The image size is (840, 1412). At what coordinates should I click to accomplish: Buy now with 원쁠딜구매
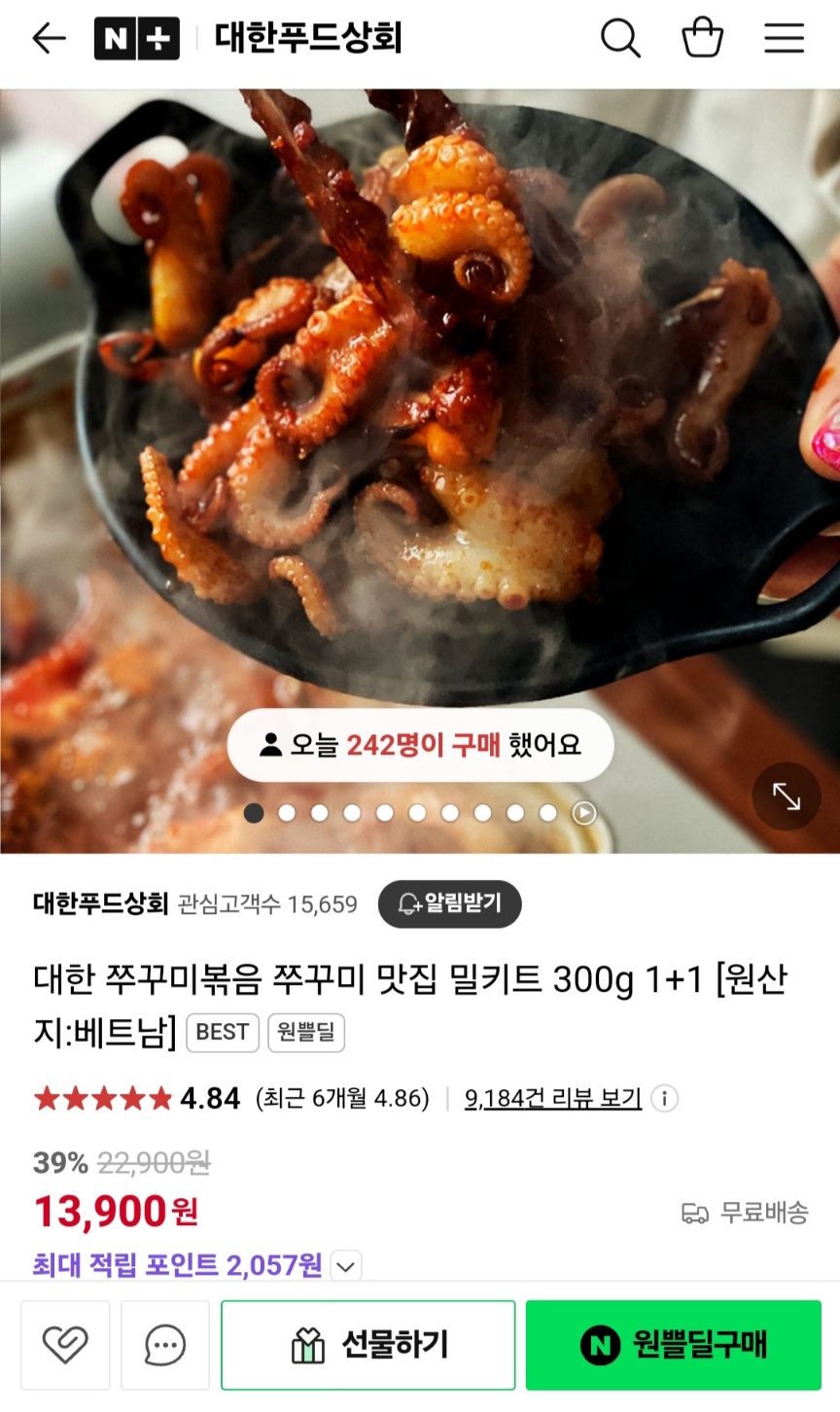(x=673, y=1346)
